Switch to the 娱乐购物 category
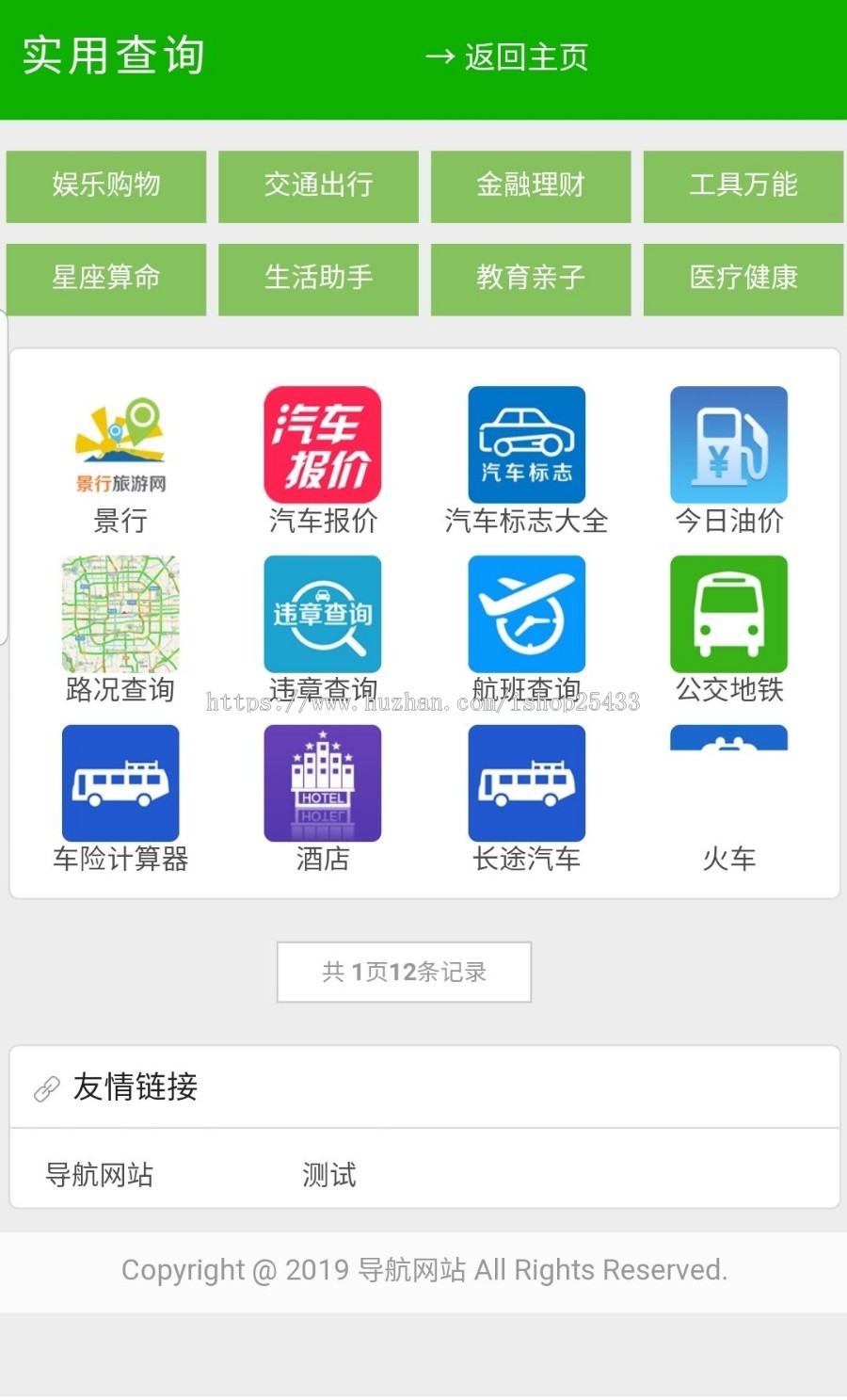This screenshot has width=847, height=1400. point(105,186)
